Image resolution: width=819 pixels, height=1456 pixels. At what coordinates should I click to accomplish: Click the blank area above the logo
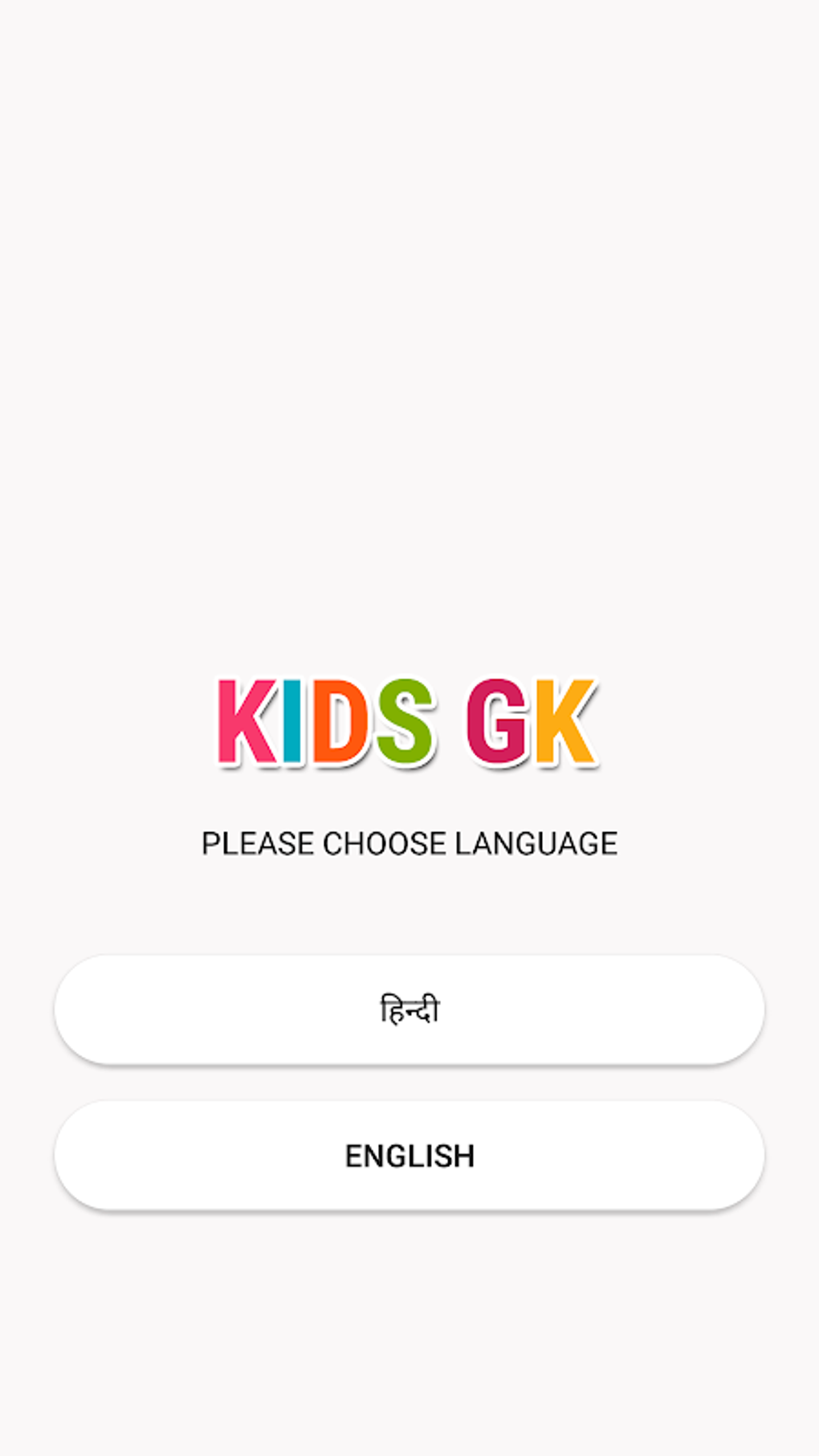(409, 361)
